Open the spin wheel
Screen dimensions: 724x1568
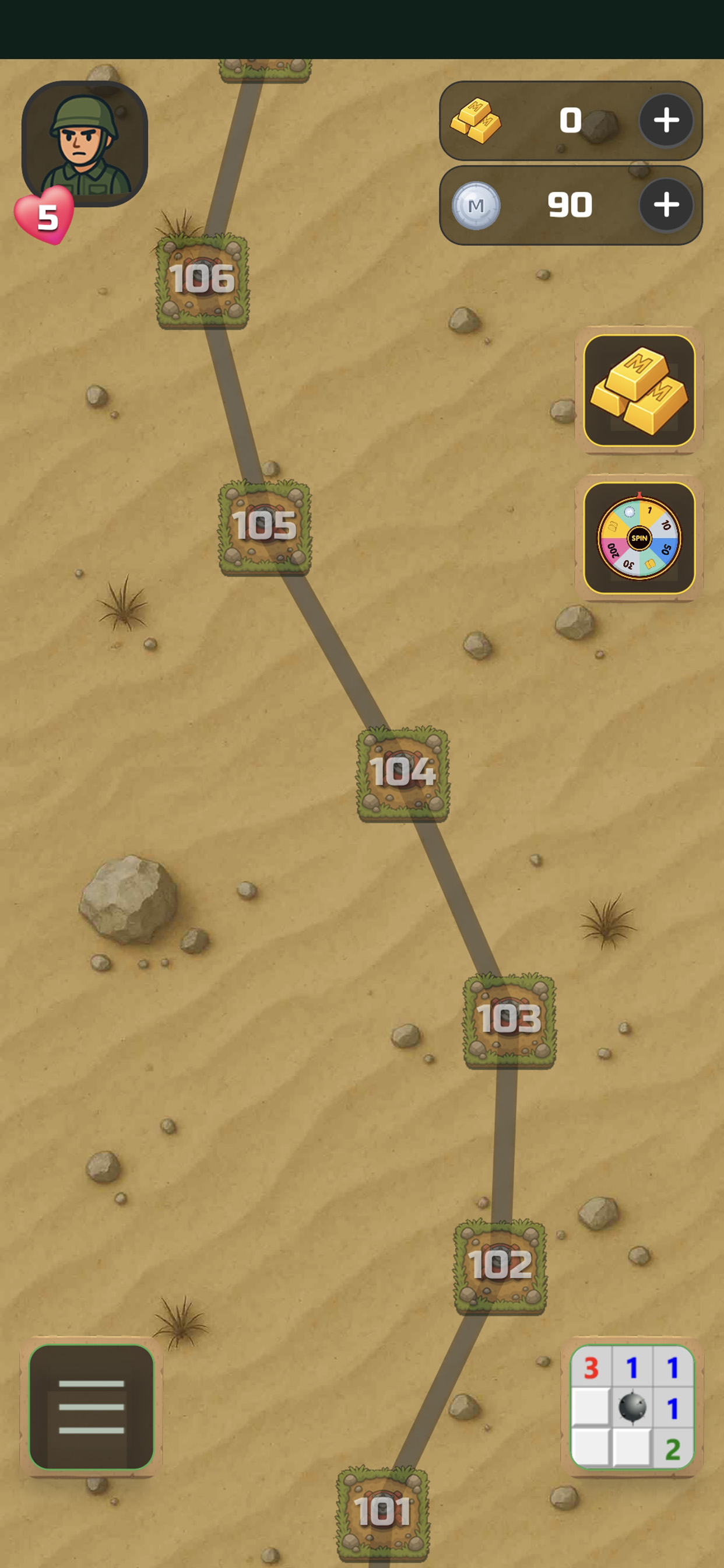click(x=639, y=537)
